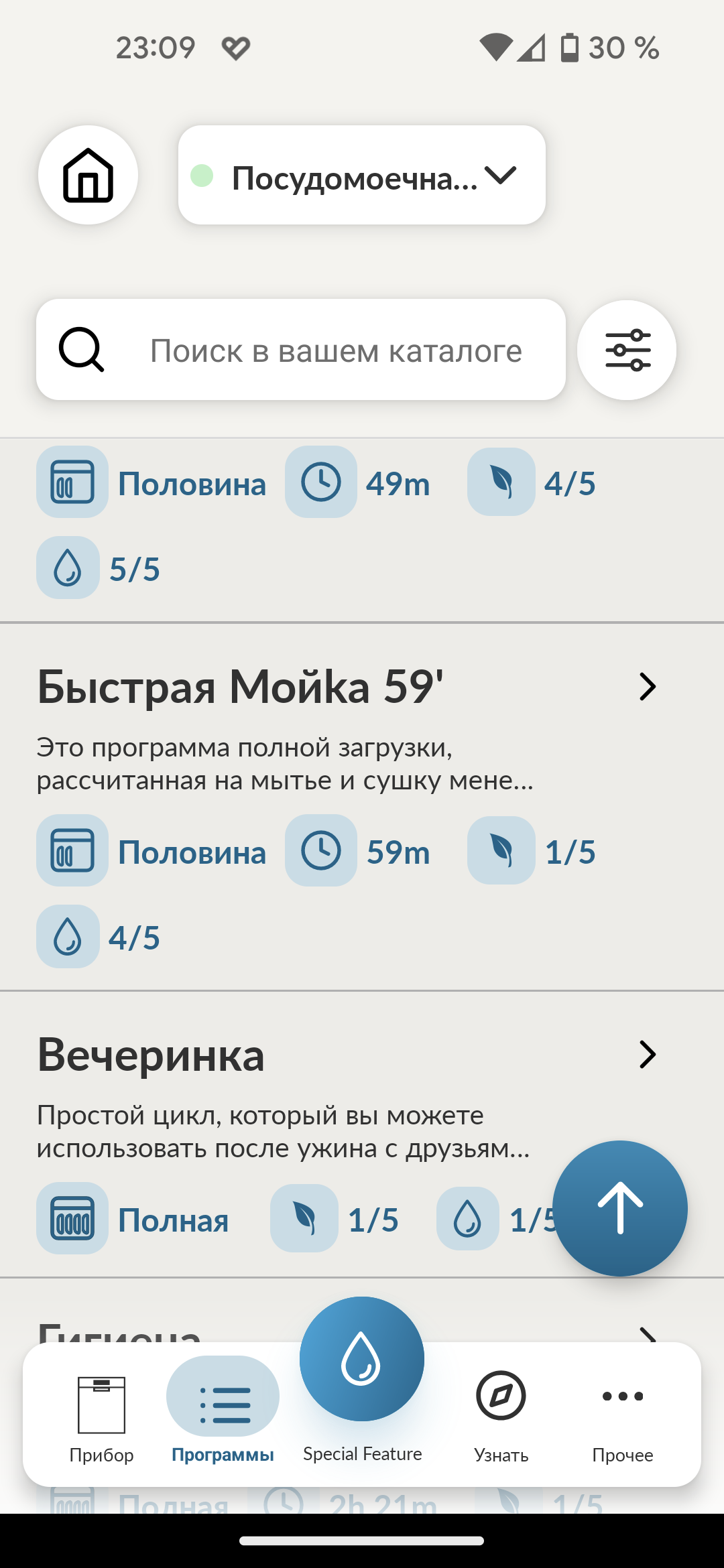Jump back to top with arrow button
The width and height of the screenshot is (724, 1568).
[x=620, y=1208]
